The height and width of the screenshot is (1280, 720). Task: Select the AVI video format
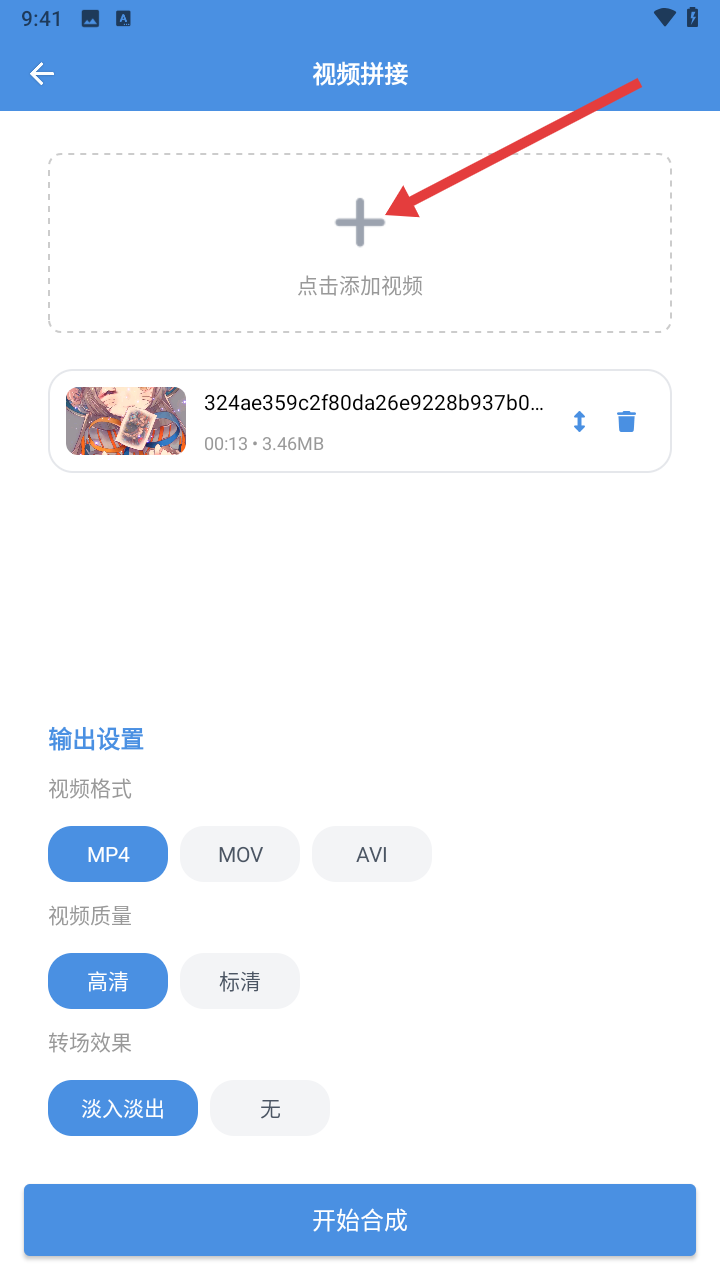pyautogui.click(x=371, y=854)
